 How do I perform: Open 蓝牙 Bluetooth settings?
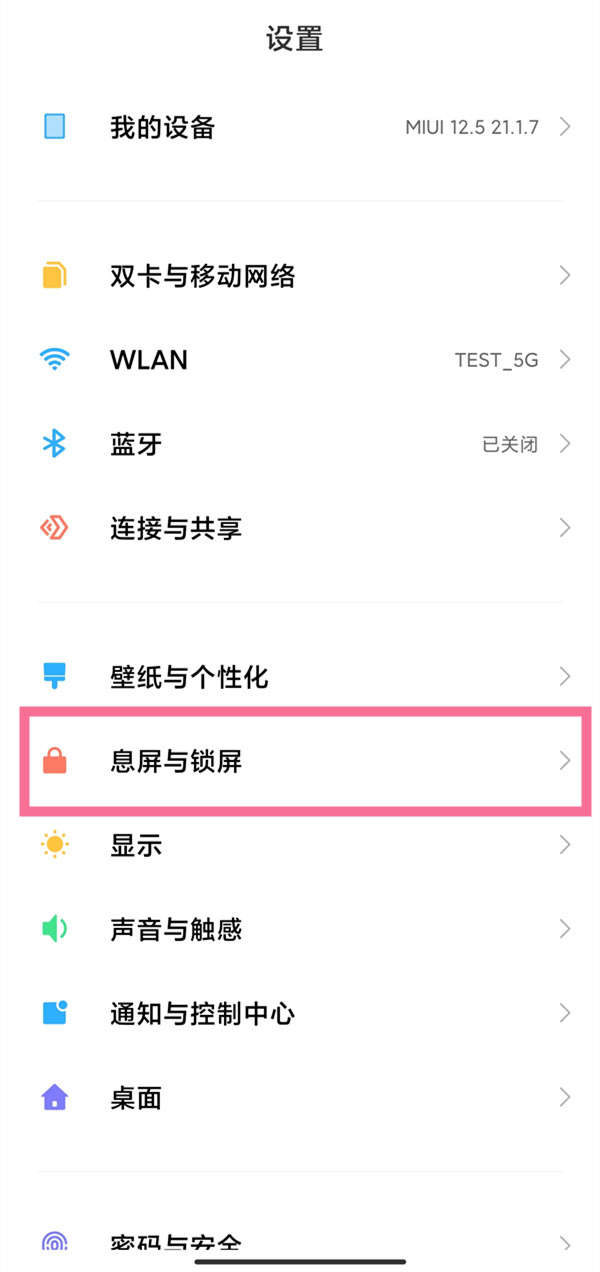pos(300,444)
